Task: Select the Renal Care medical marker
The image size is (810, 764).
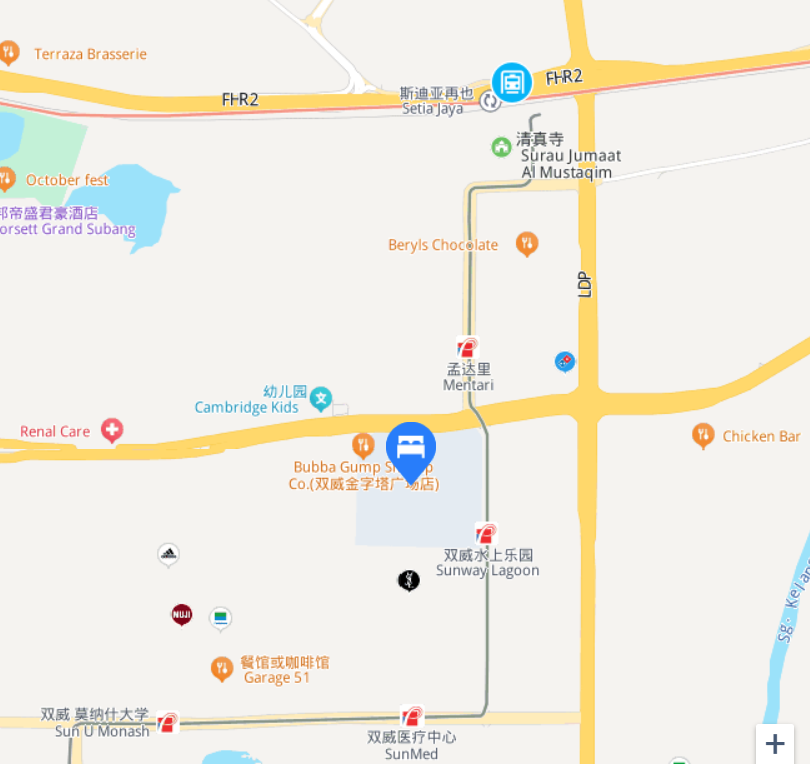Action: [x=112, y=431]
